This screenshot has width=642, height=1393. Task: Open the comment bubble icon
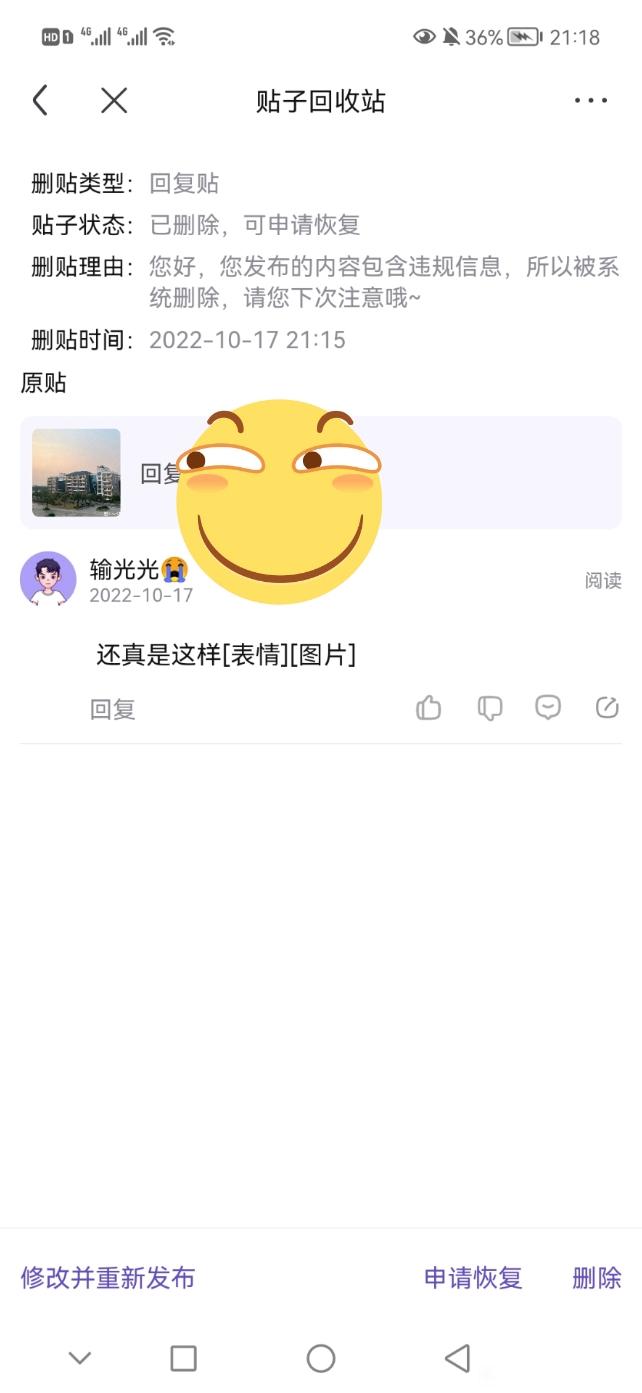coord(548,708)
